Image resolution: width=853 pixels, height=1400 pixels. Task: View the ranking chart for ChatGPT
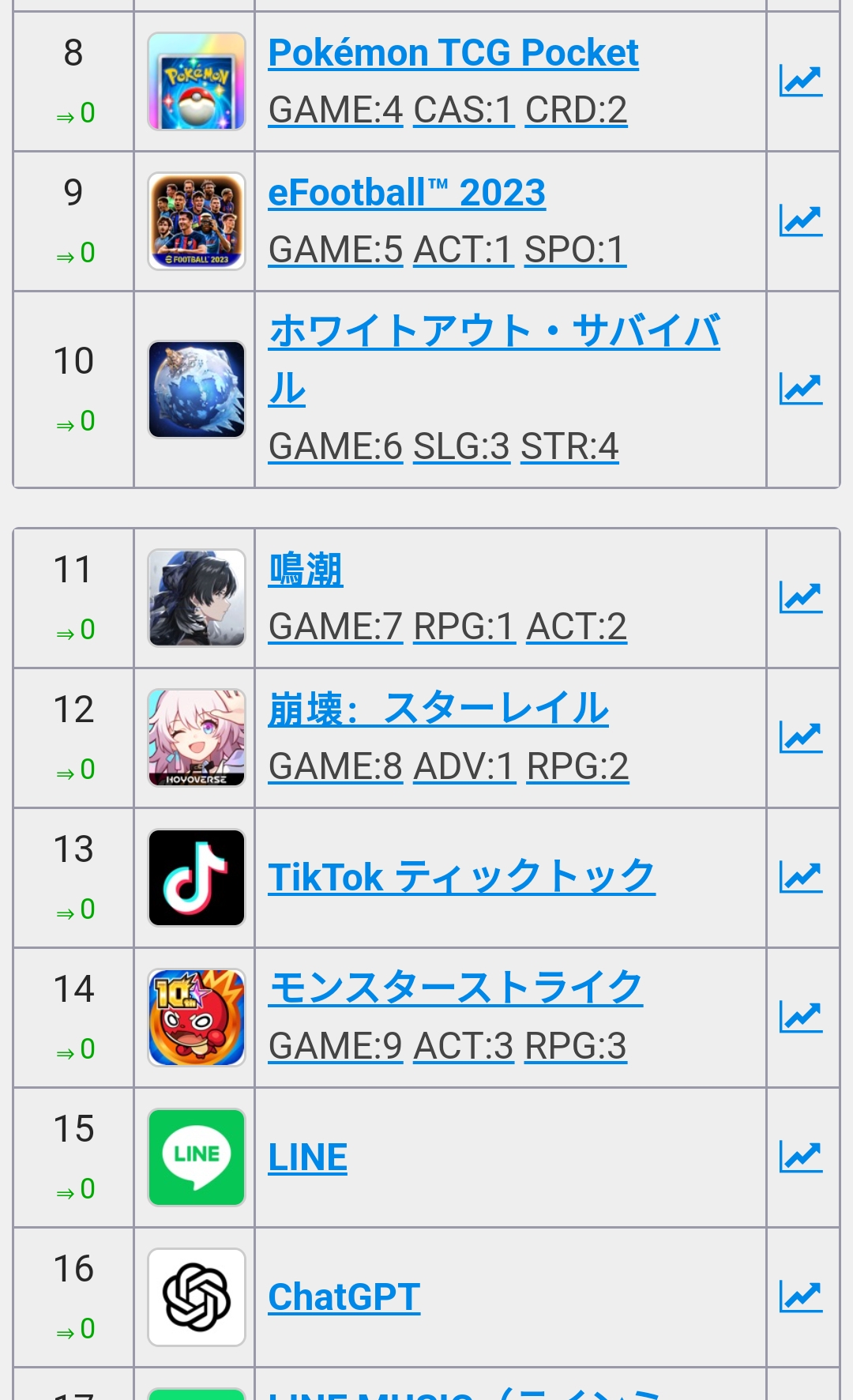pyautogui.click(x=801, y=1297)
